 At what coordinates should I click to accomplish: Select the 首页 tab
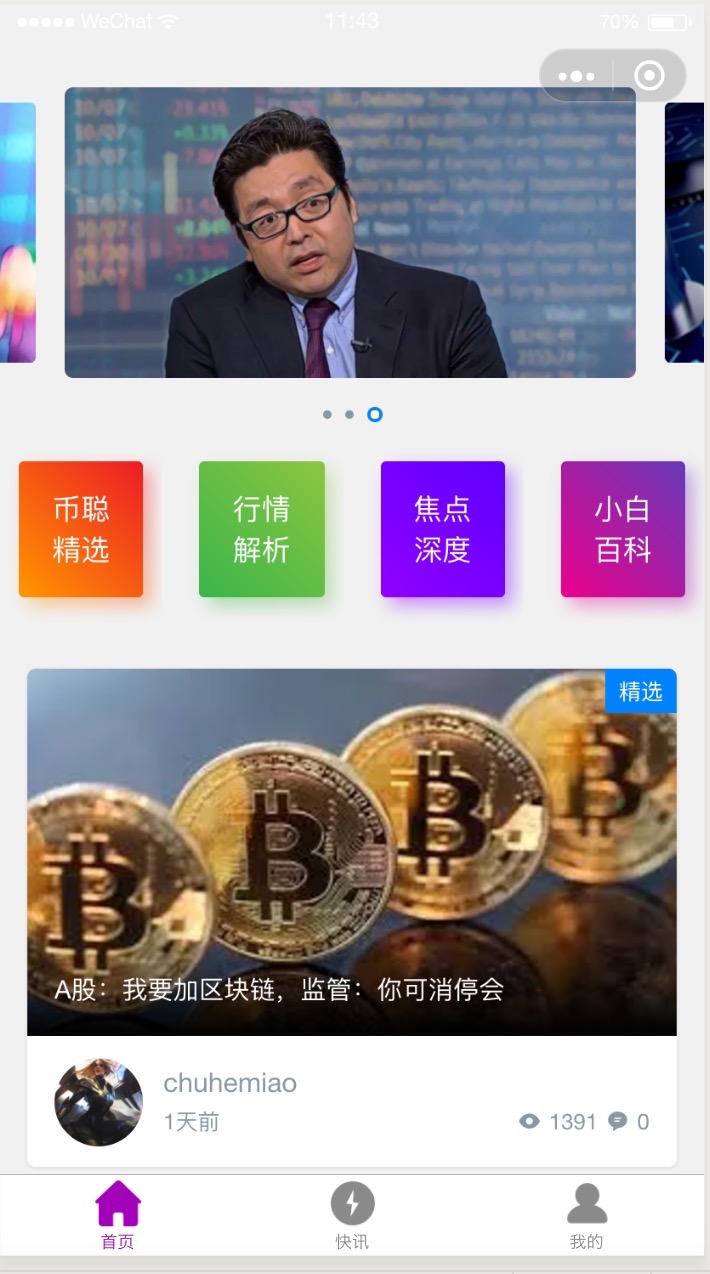tap(118, 1215)
